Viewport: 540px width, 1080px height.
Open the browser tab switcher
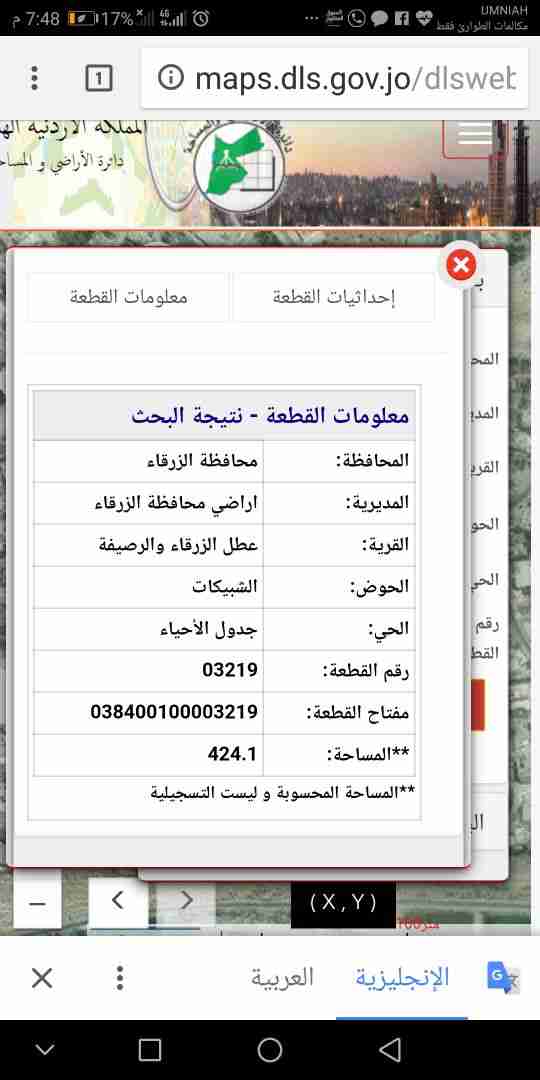click(x=98, y=79)
